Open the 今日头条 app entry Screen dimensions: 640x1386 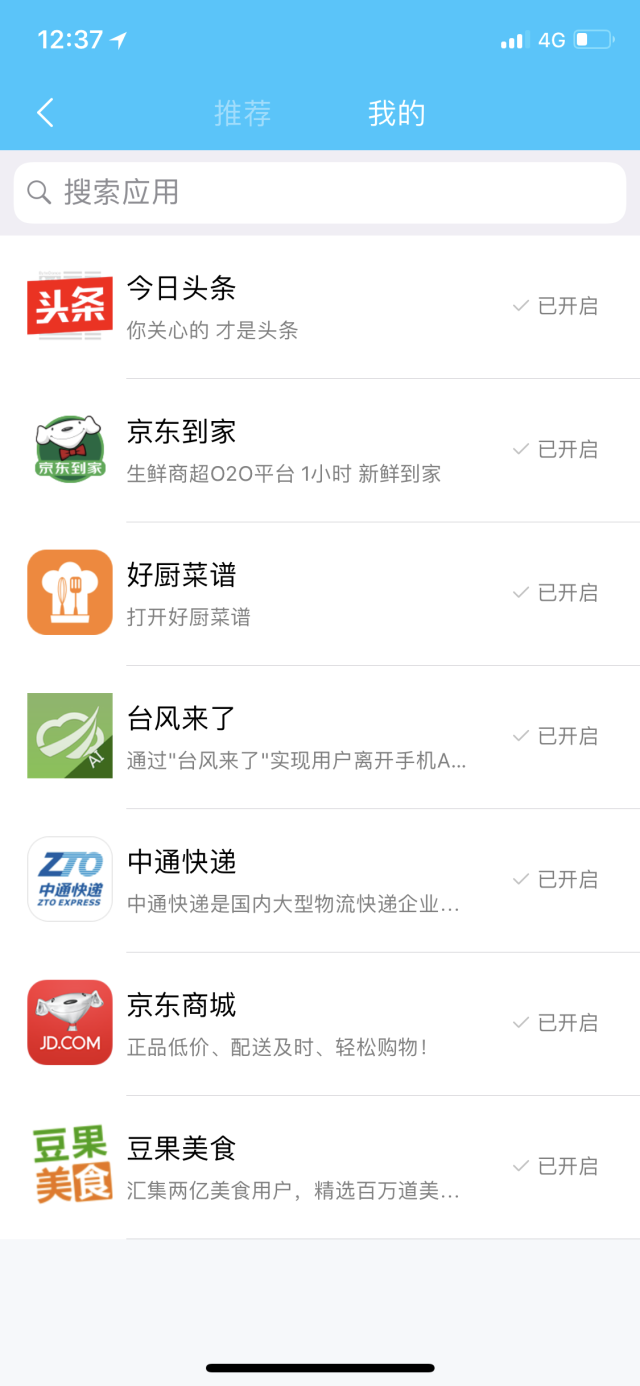click(300, 306)
